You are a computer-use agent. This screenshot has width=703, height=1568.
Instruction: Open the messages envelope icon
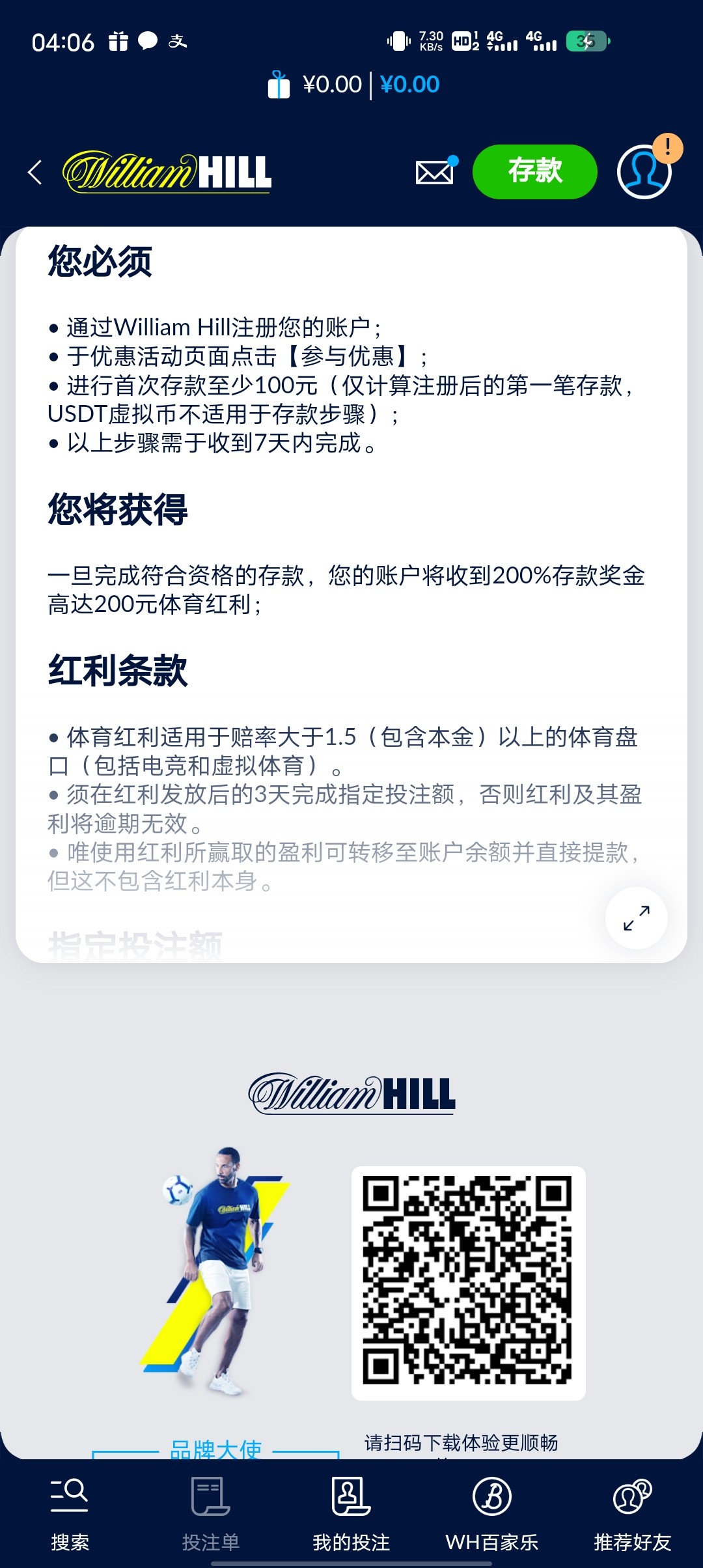tap(435, 173)
